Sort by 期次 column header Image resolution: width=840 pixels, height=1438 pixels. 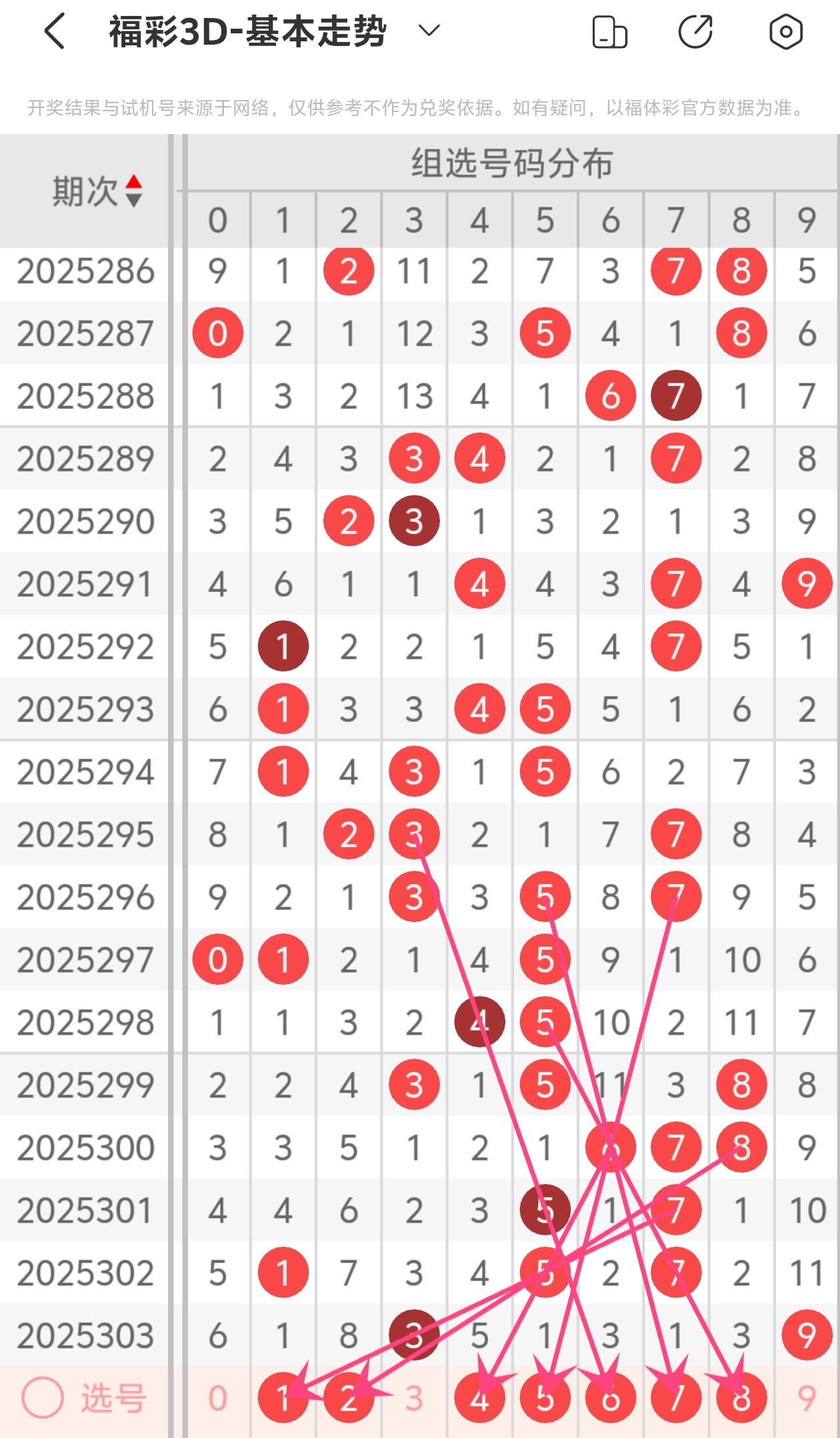97,191
